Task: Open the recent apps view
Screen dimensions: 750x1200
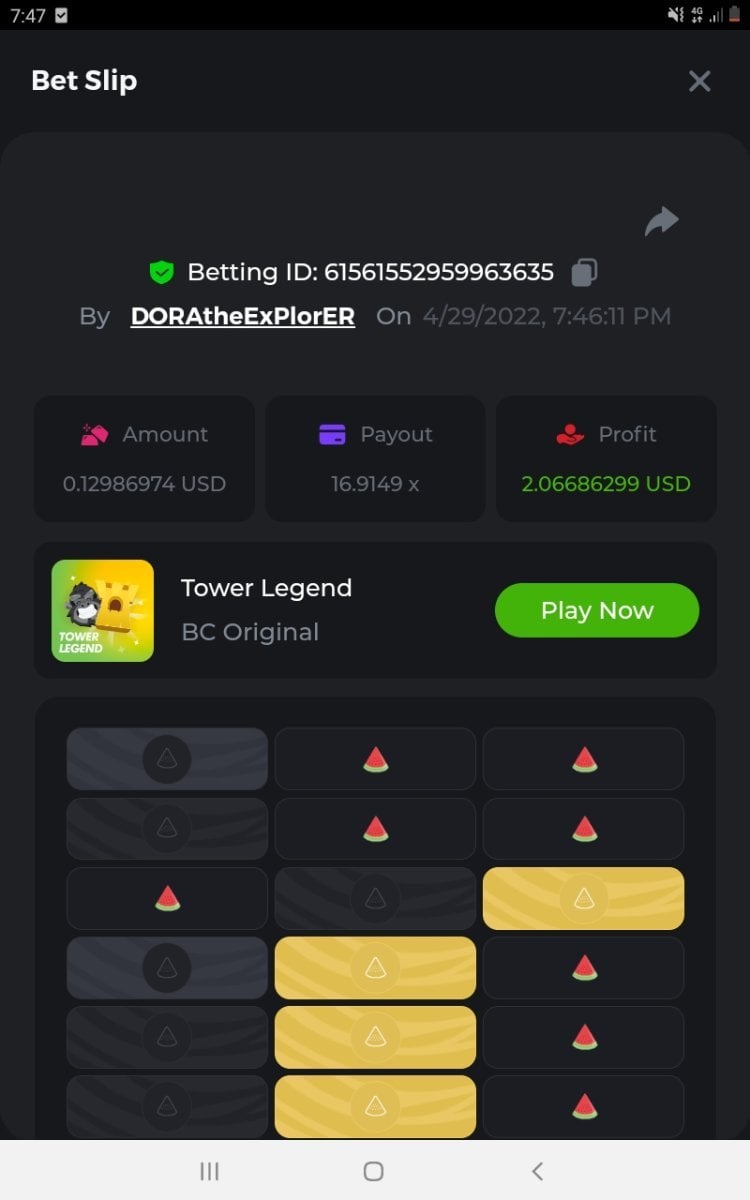Action: point(209,1171)
